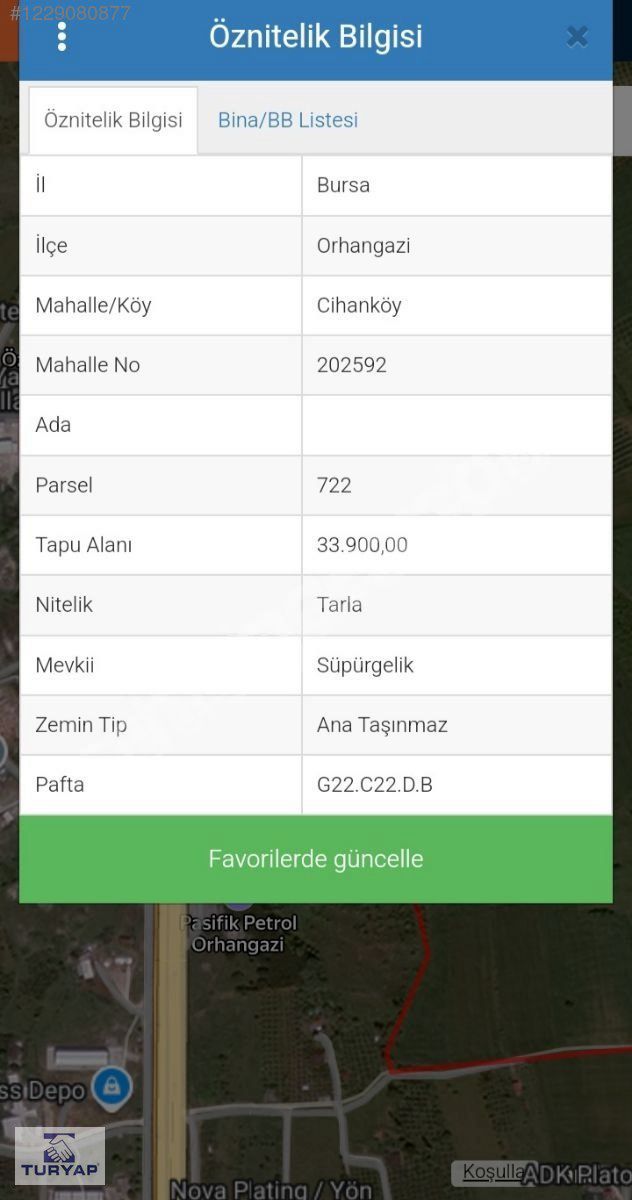The height and width of the screenshot is (1200, 632).
Task: Switch to the Bina/BB Listesi tab
Action: pyautogui.click(x=288, y=120)
